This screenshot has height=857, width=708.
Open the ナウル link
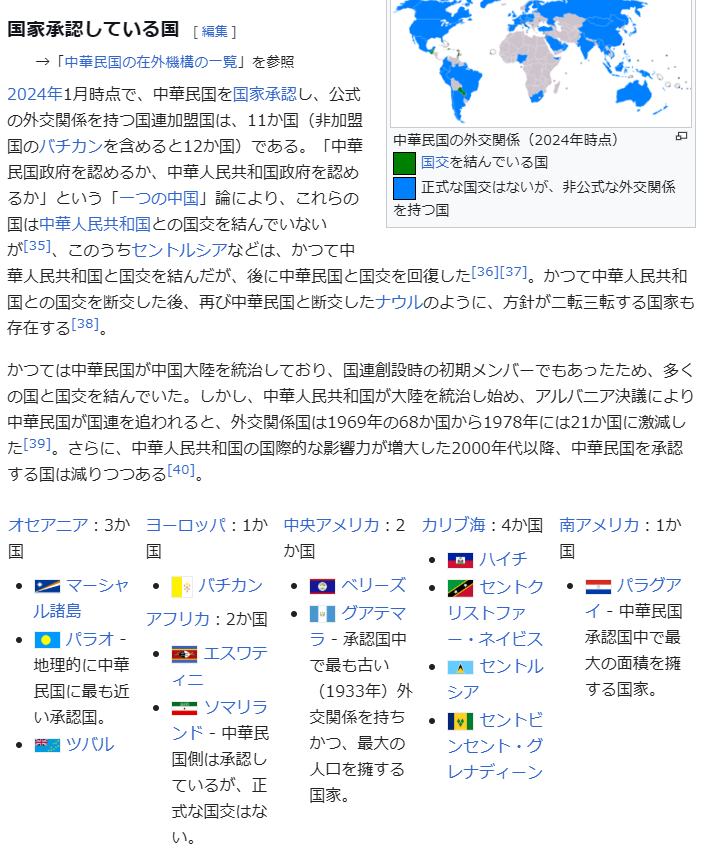pyautogui.click(x=399, y=302)
